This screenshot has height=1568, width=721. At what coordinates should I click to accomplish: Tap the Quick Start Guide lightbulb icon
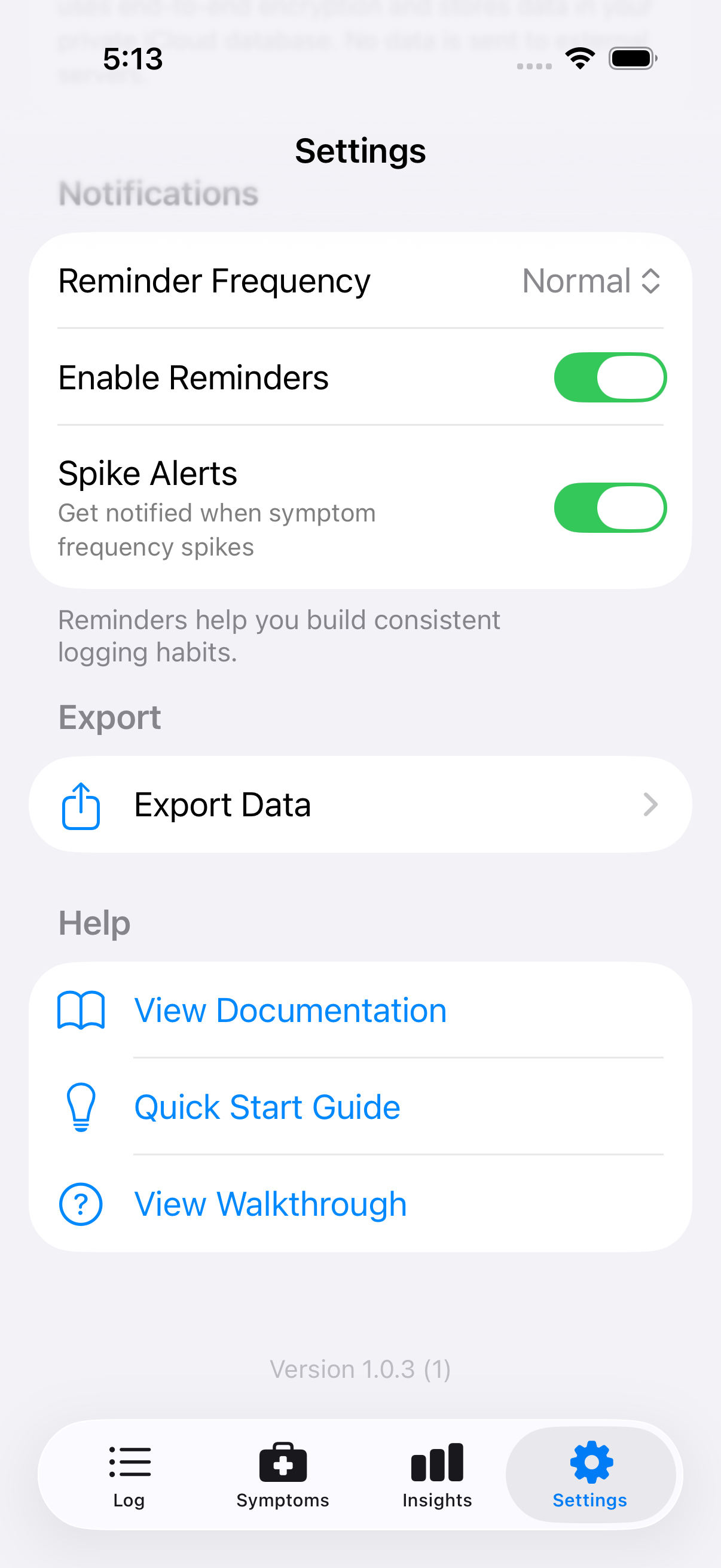81,1106
